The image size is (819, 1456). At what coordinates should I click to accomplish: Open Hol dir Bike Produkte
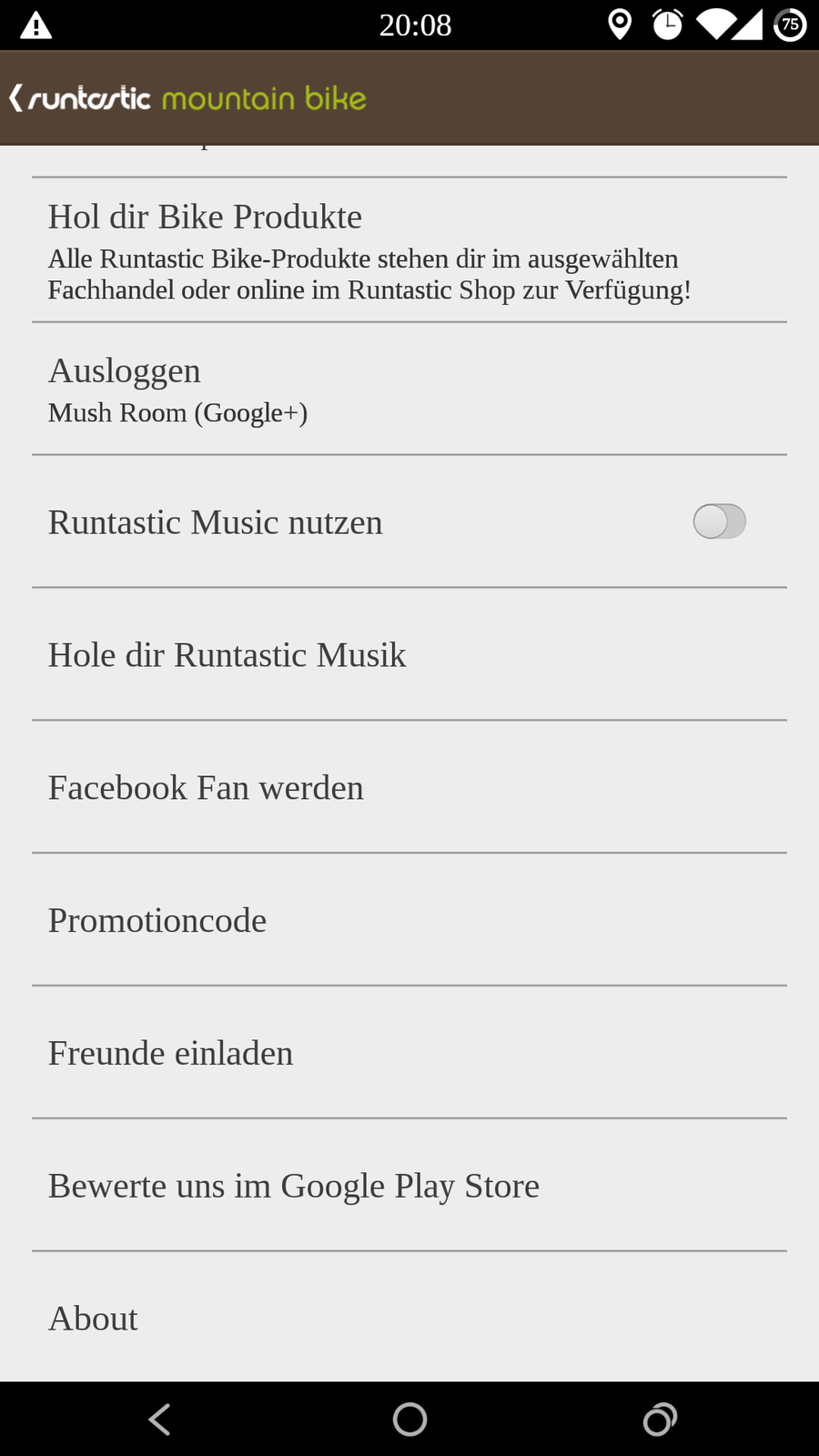coord(409,250)
